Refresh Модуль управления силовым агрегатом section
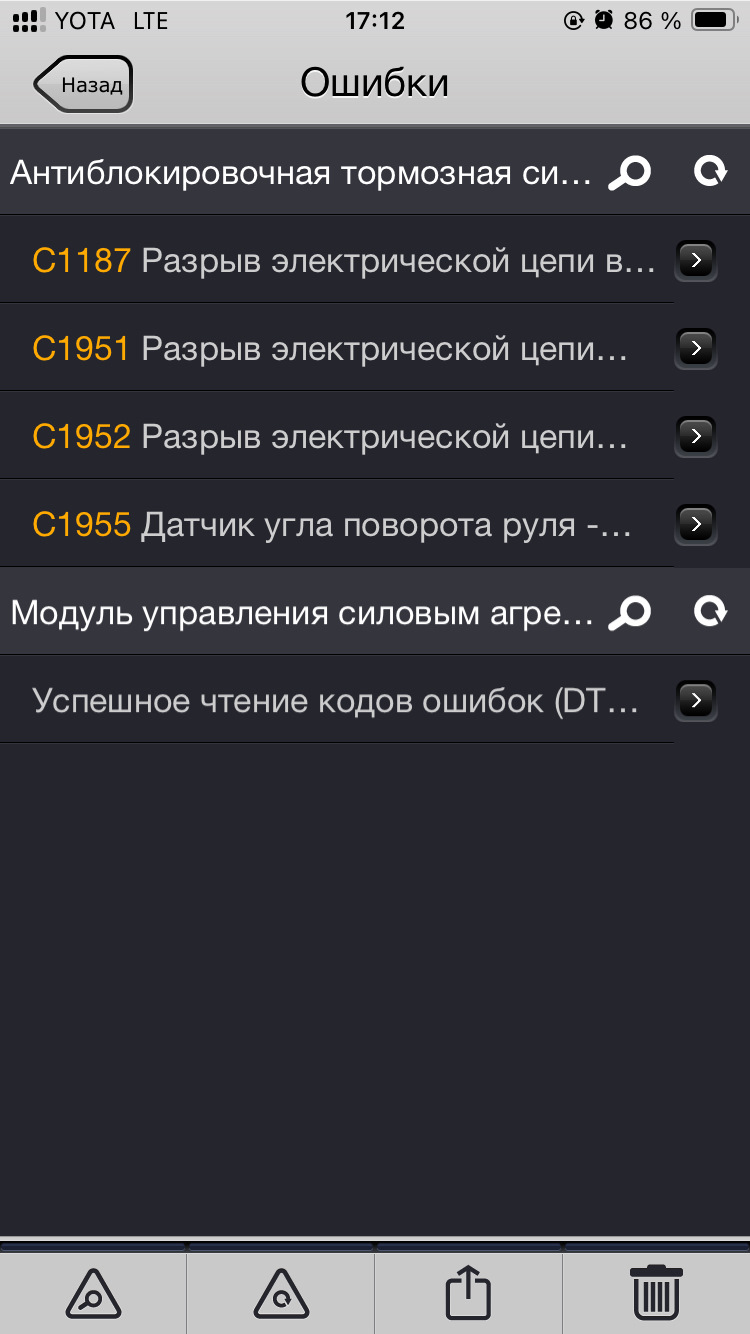This screenshot has width=750, height=1334. coord(710,612)
